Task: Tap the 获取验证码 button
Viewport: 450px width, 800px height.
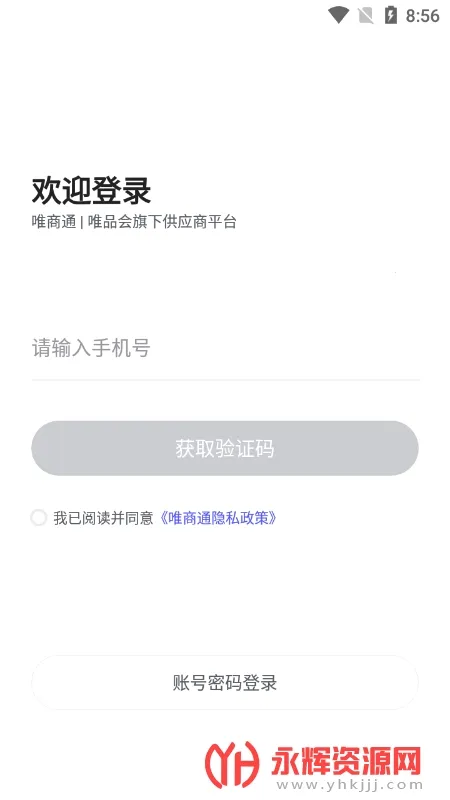Action: pyautogui.click(x=225, y=448)
